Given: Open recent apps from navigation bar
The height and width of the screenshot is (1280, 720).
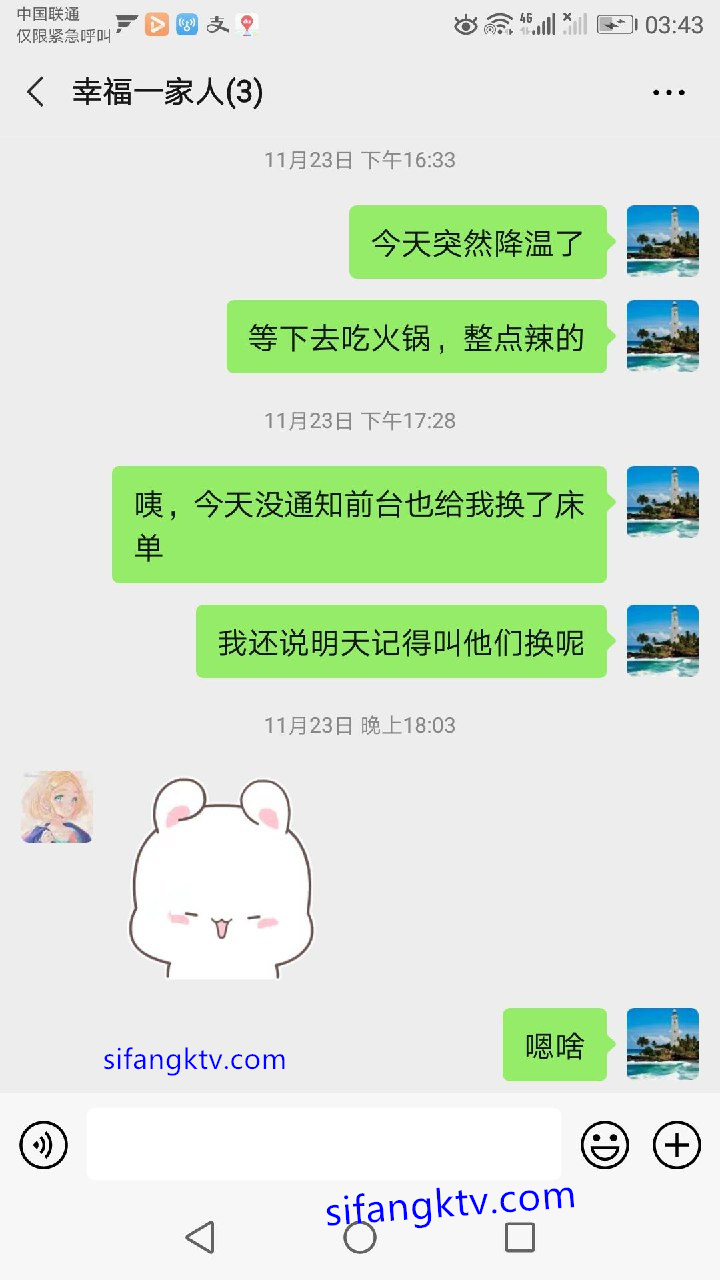Looking at the screenshot, I should click(519, 1237).
